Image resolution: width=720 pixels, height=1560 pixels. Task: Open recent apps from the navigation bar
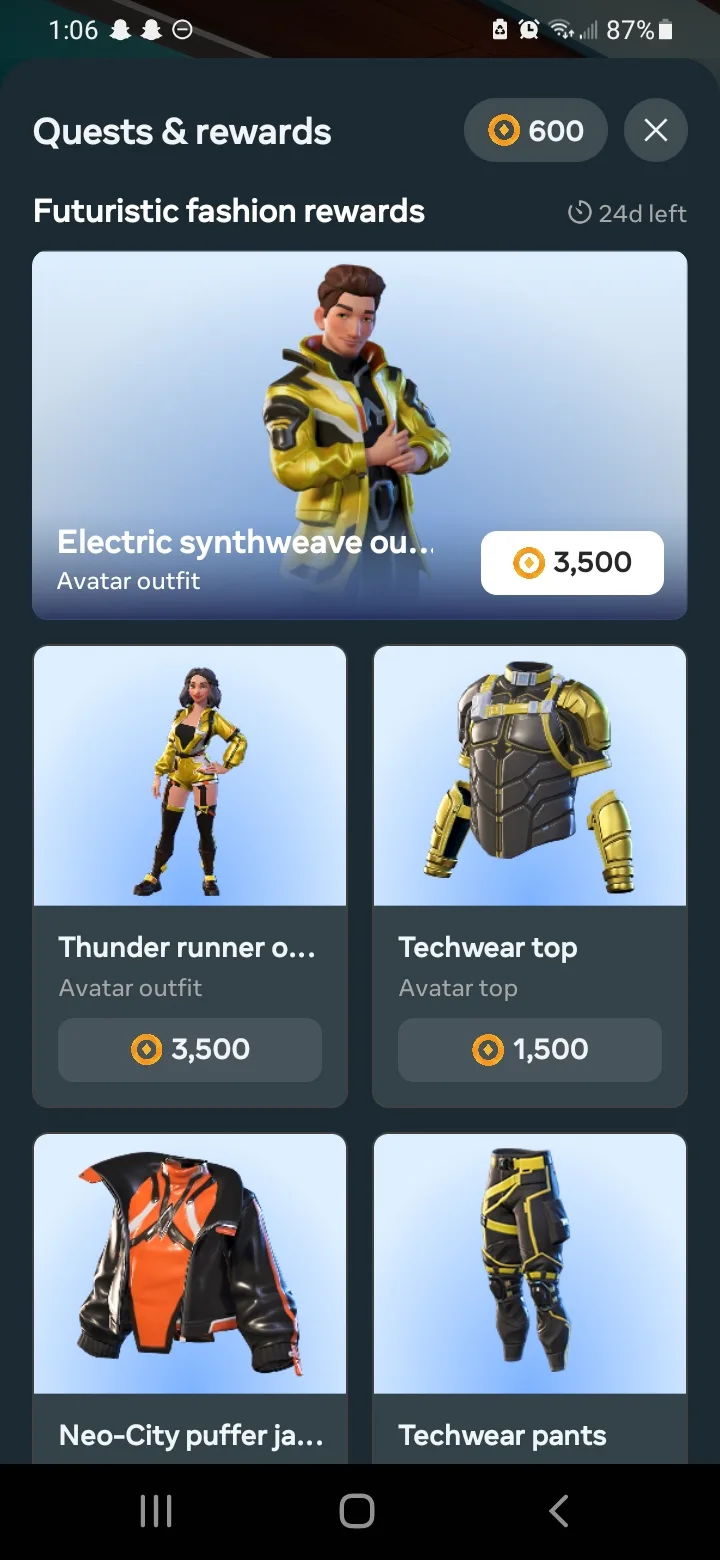[x=156, y=1511]
